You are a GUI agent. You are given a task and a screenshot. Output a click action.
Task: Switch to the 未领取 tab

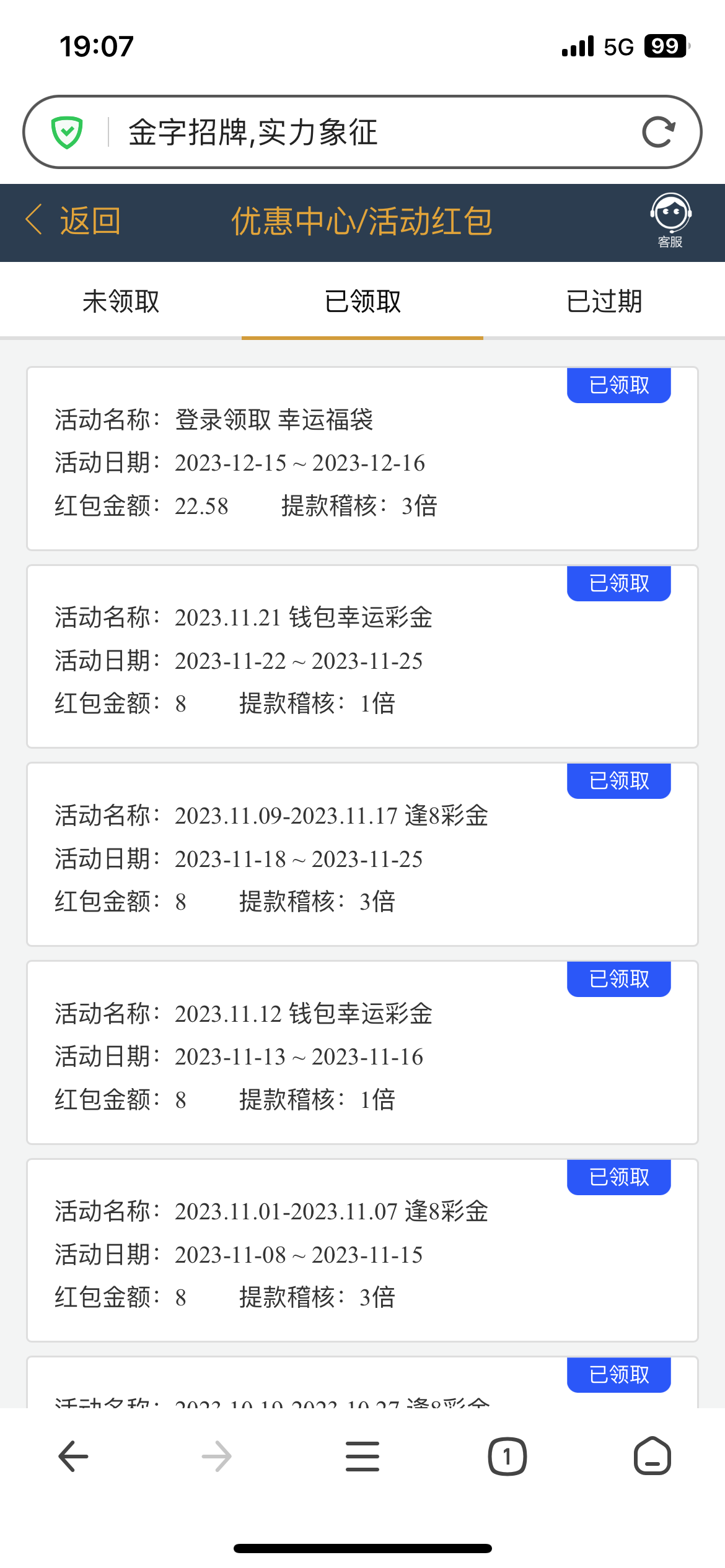[x=121, y=302]
